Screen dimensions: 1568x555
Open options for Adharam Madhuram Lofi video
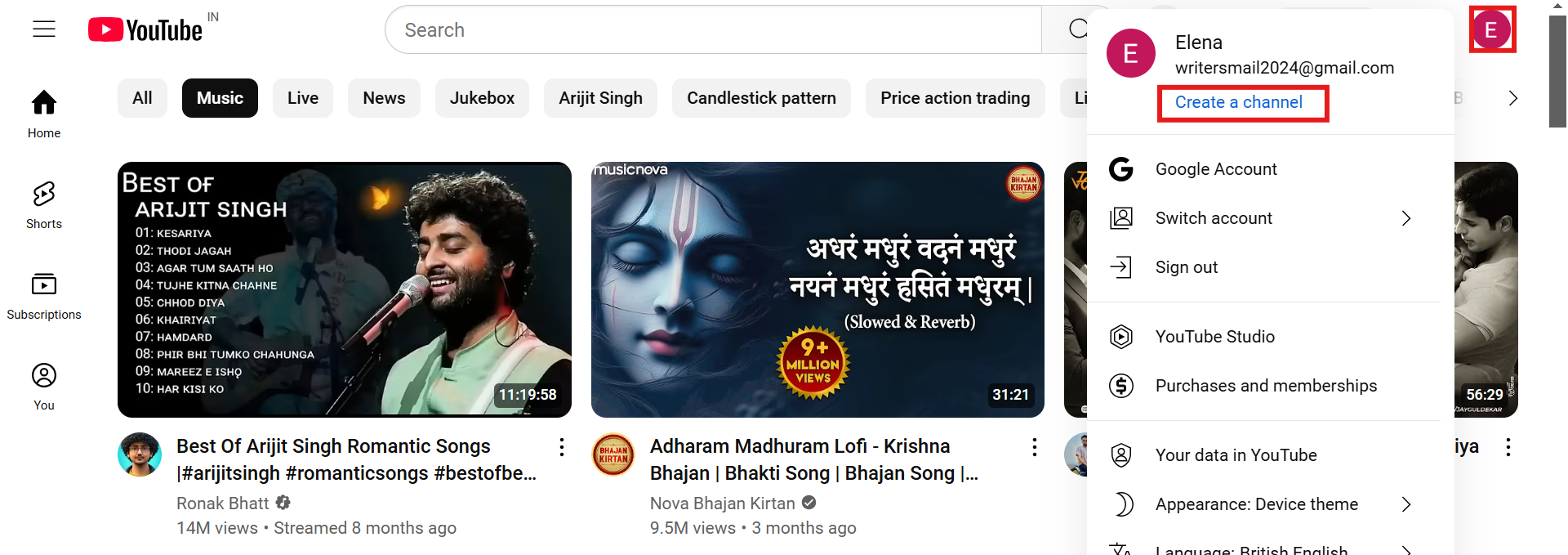tap(1034, 447)
